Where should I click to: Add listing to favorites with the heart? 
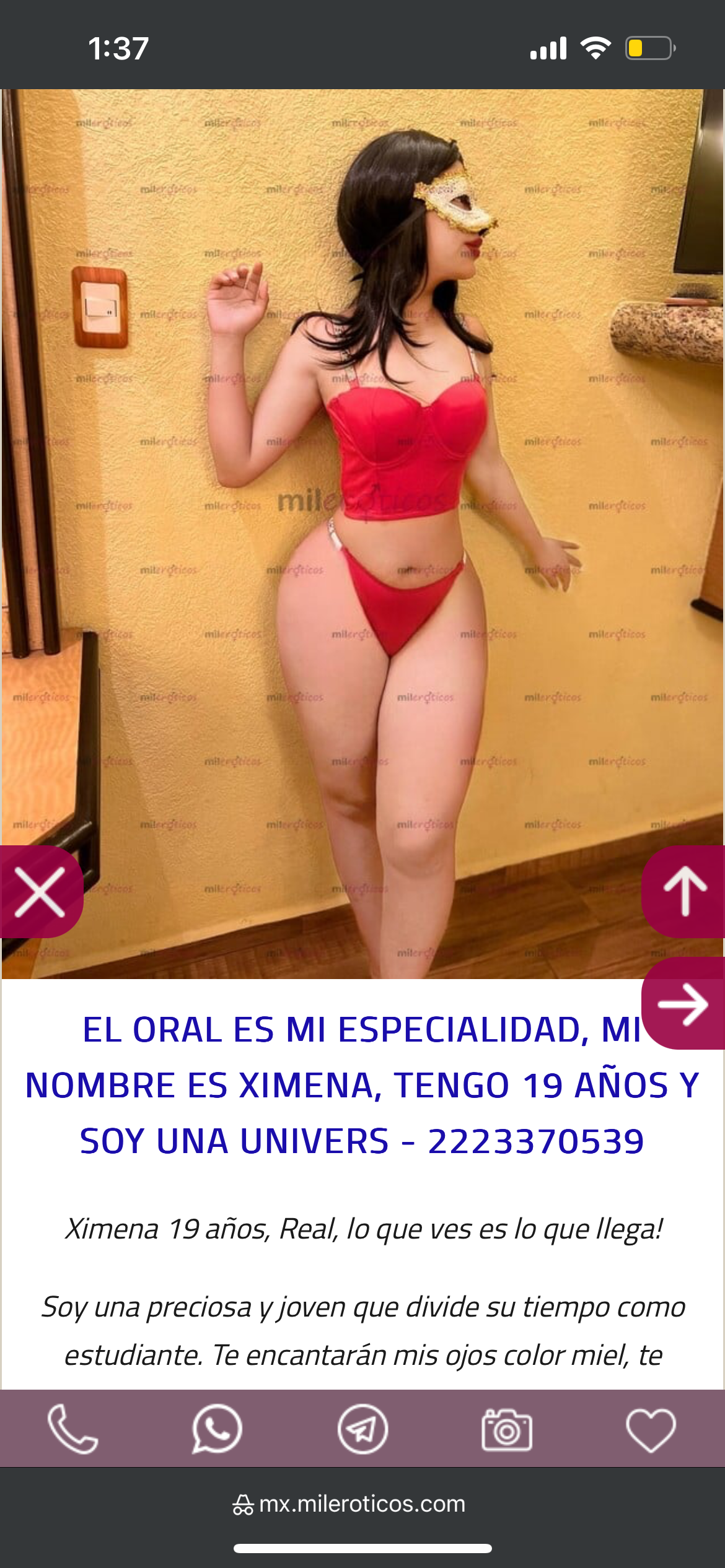pyautogui.click(x=651, y=1430)
